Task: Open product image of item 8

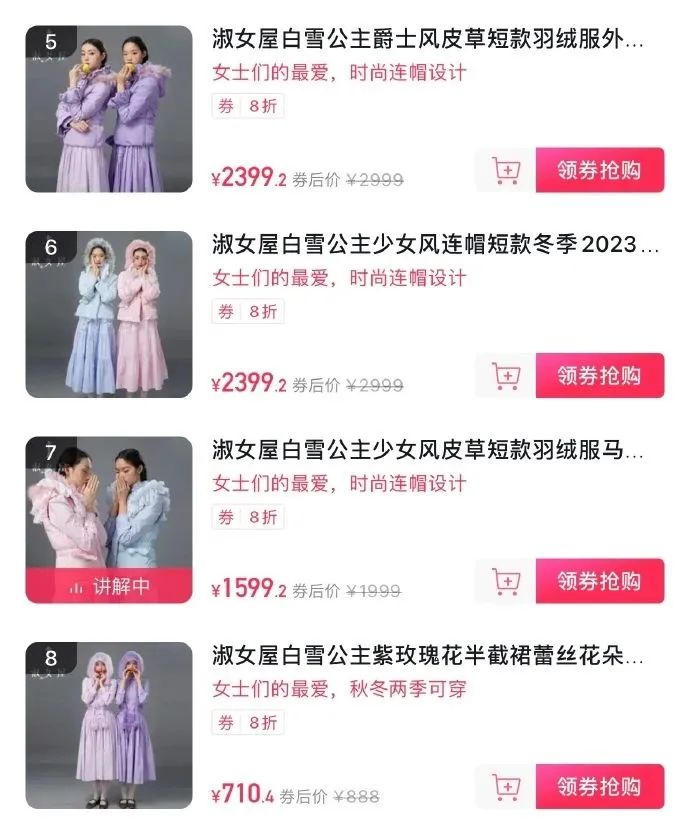Action: [x=108, y=725]
